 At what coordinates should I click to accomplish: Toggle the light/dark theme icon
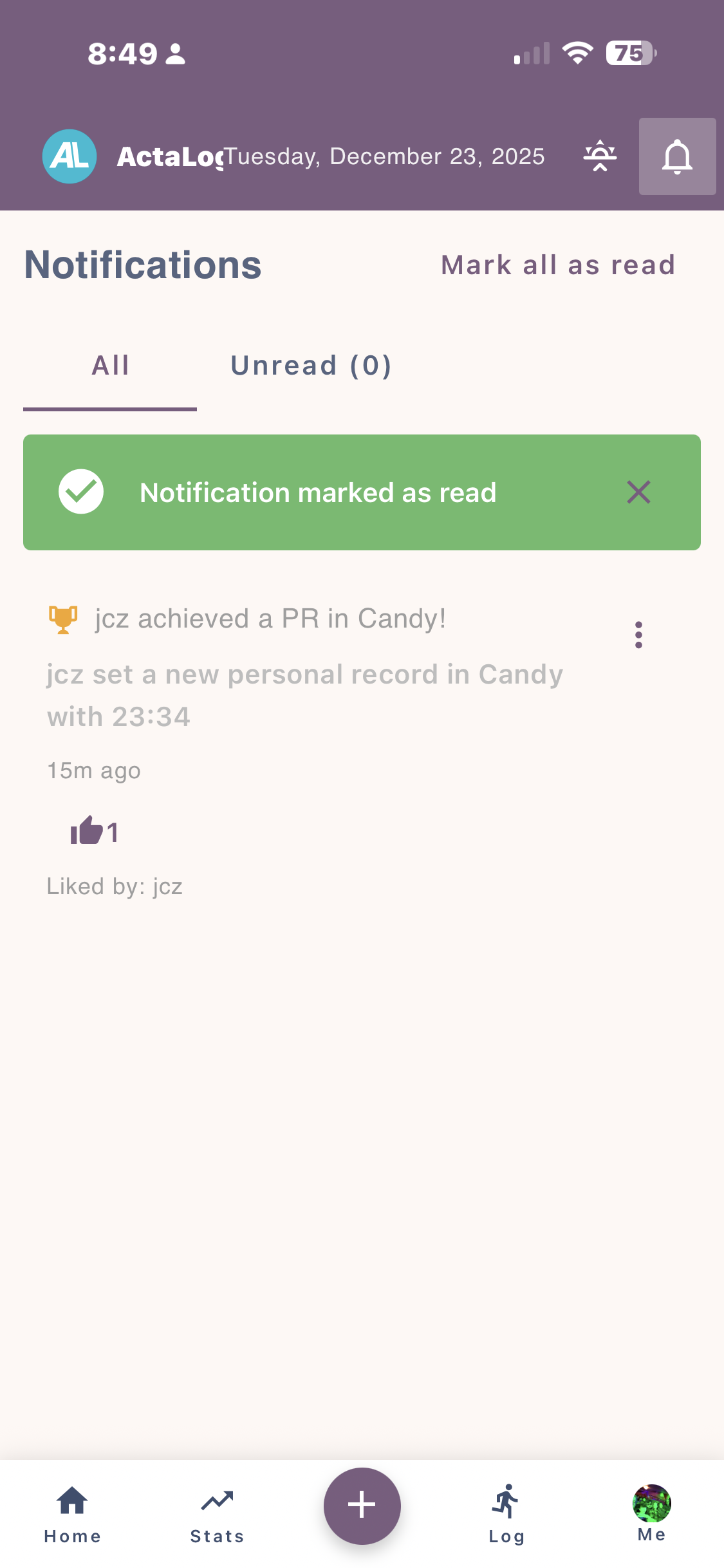600,156
